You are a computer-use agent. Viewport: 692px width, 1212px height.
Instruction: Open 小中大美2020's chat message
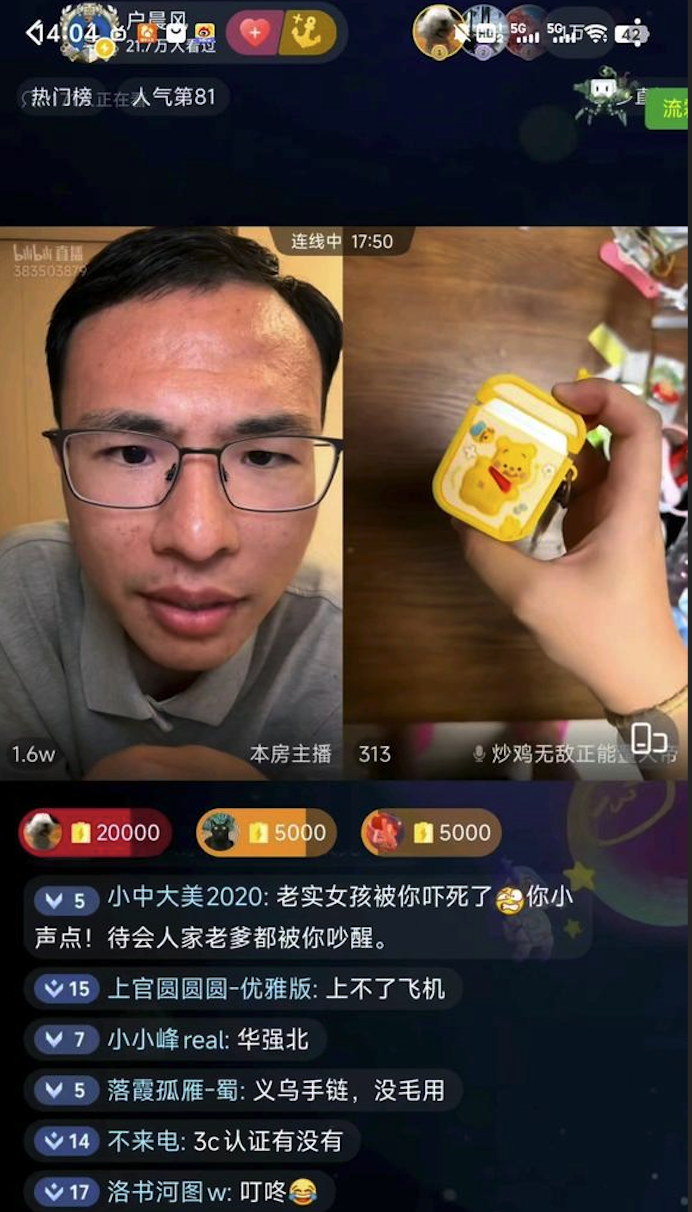pyautogui.click(x=307, y=918)
